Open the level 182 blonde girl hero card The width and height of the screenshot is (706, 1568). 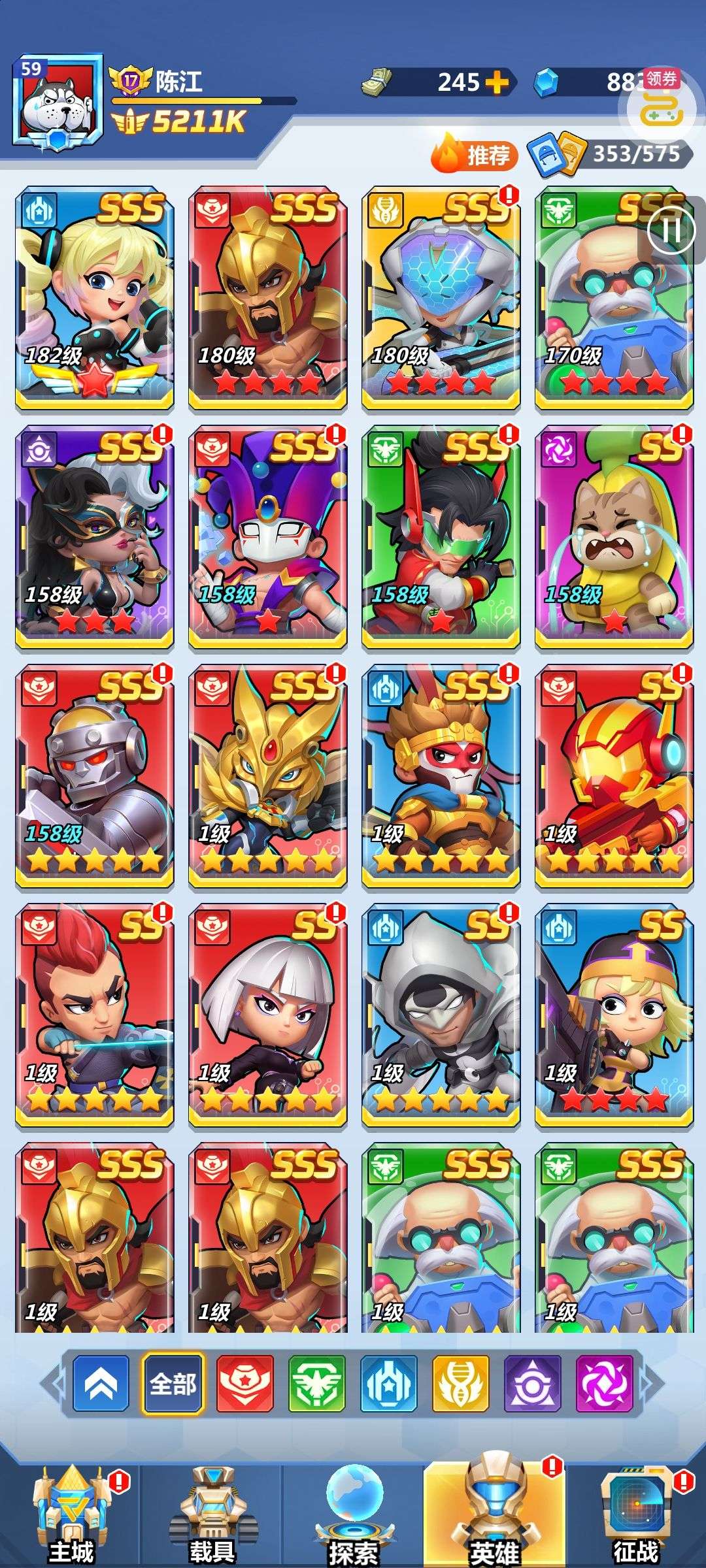point(95,299)
